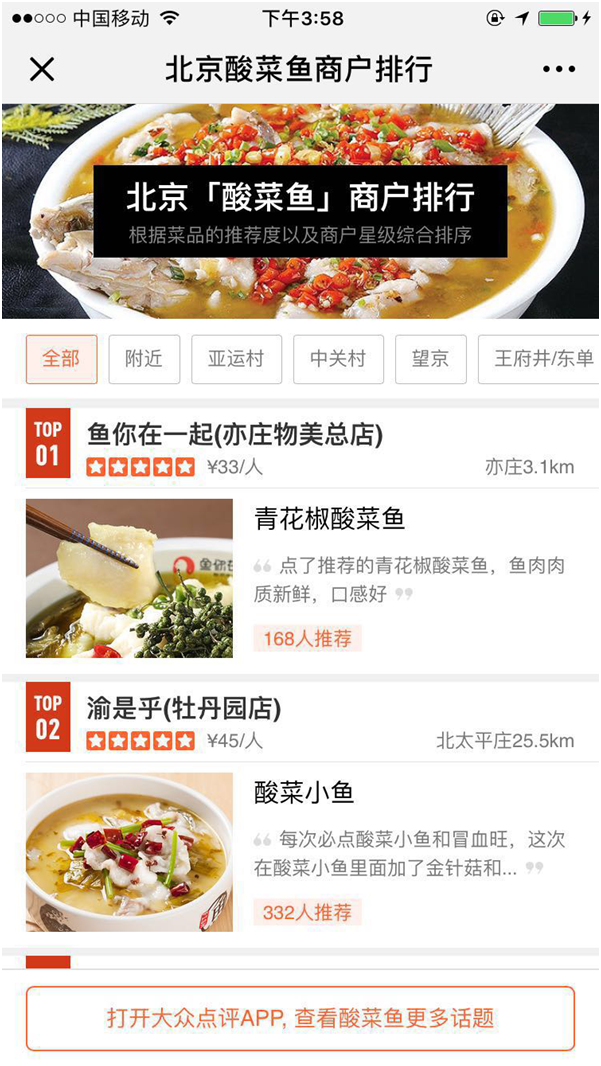
Task: Open merchant 渝是乎(牡丹园店)
Action: tap(185, 709)
